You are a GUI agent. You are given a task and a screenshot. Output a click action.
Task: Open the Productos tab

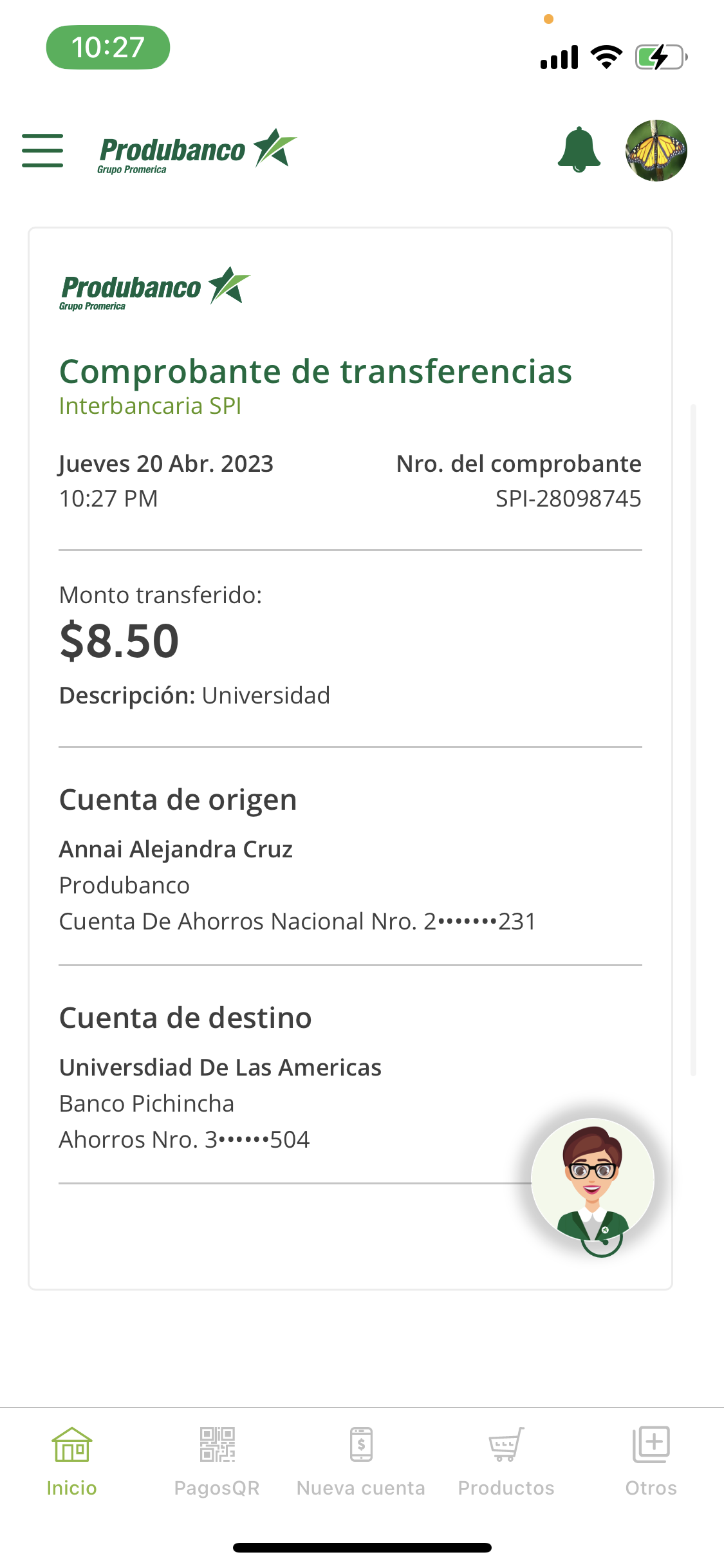(x=506, y=1462)
